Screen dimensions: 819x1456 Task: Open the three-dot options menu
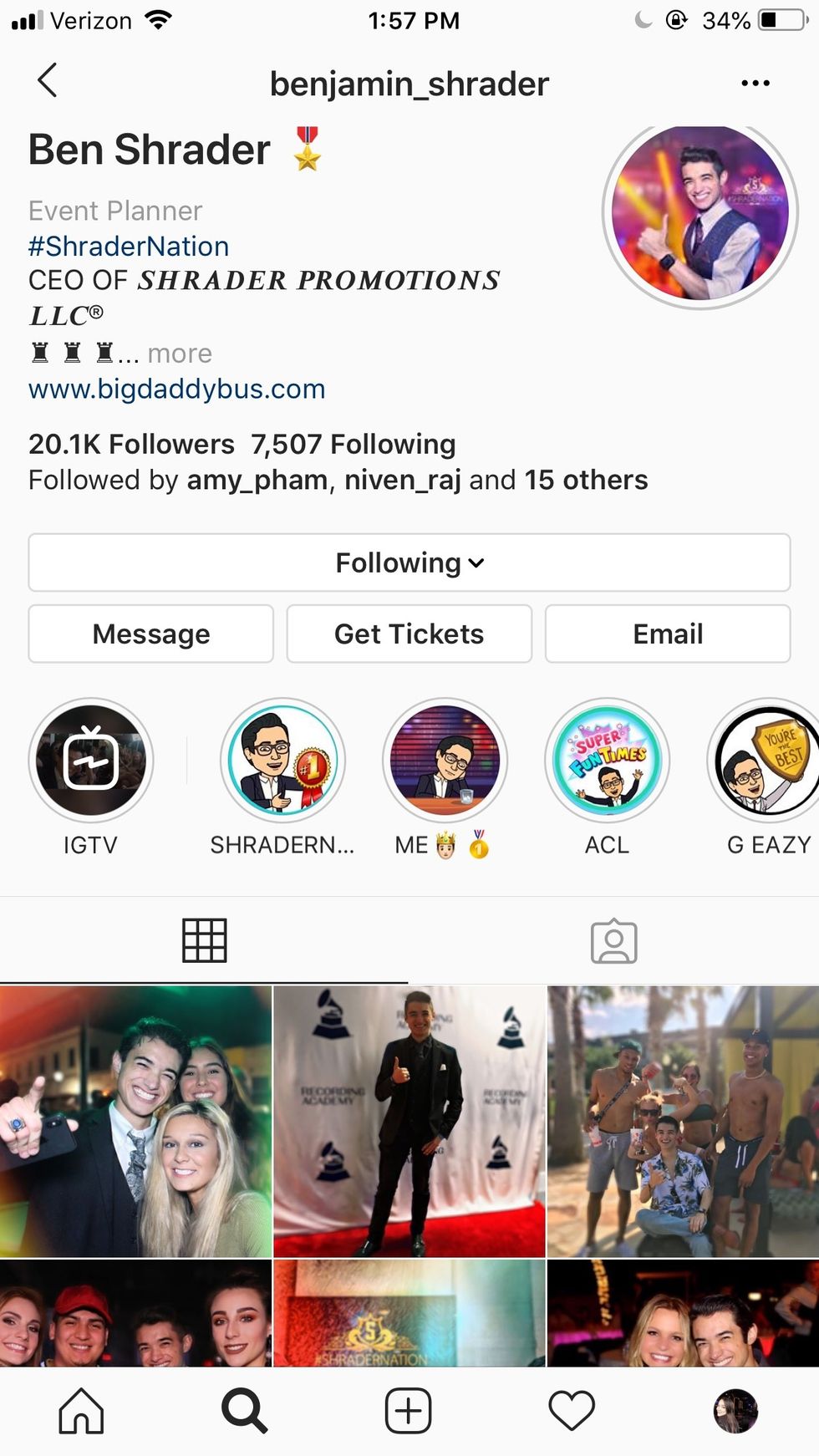pyautogui.click(x=755, y=84)
